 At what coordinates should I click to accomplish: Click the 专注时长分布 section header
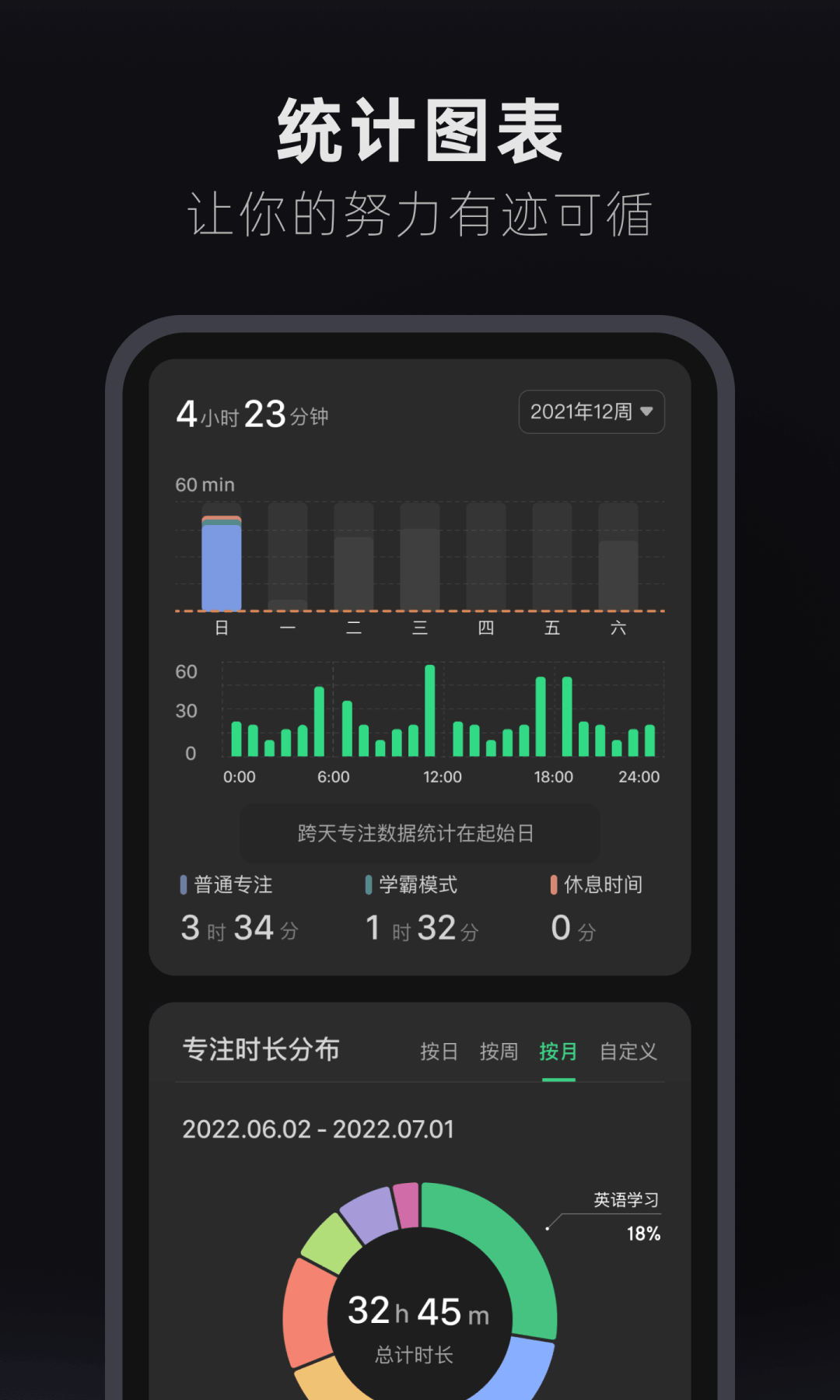click(261, 1050)
